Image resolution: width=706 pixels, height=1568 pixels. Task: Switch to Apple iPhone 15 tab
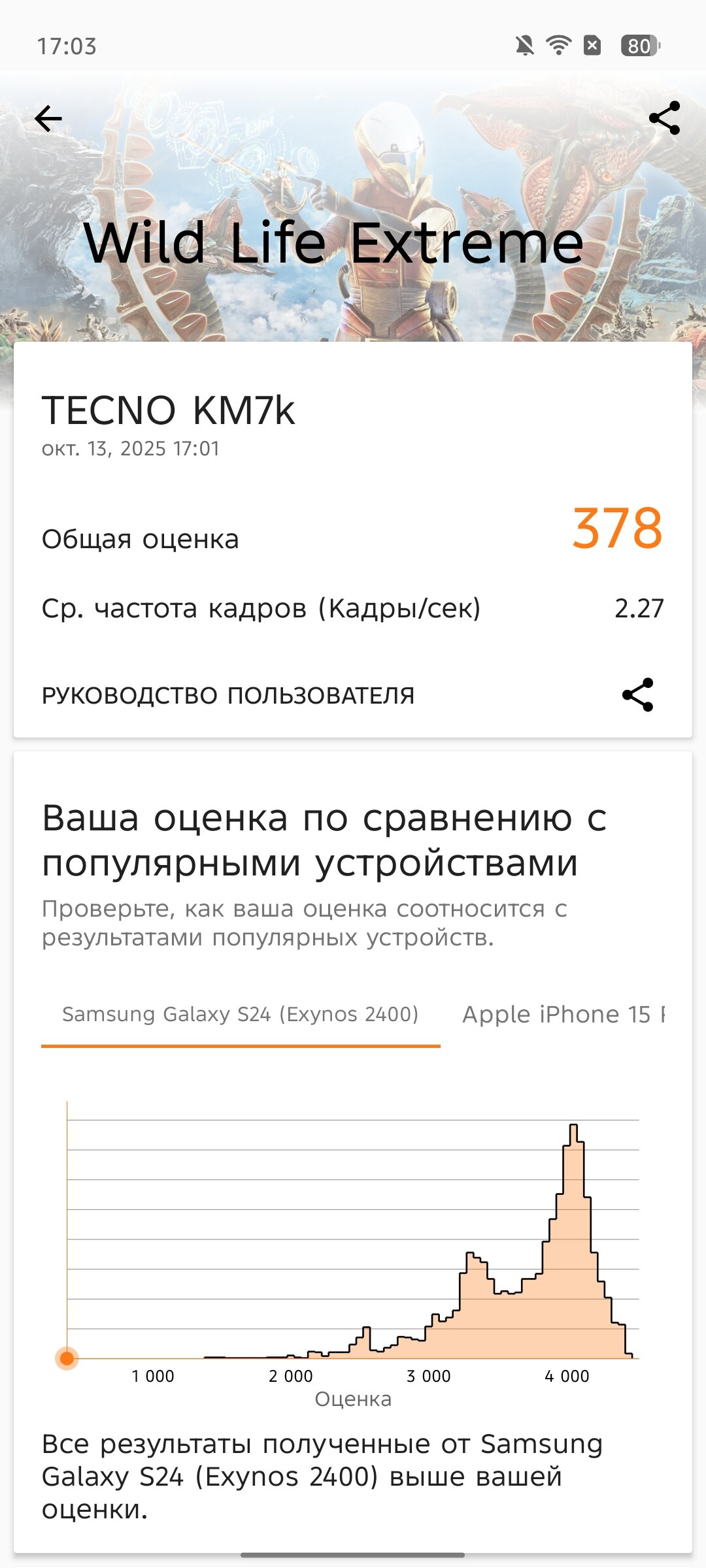coord(563,1014)
